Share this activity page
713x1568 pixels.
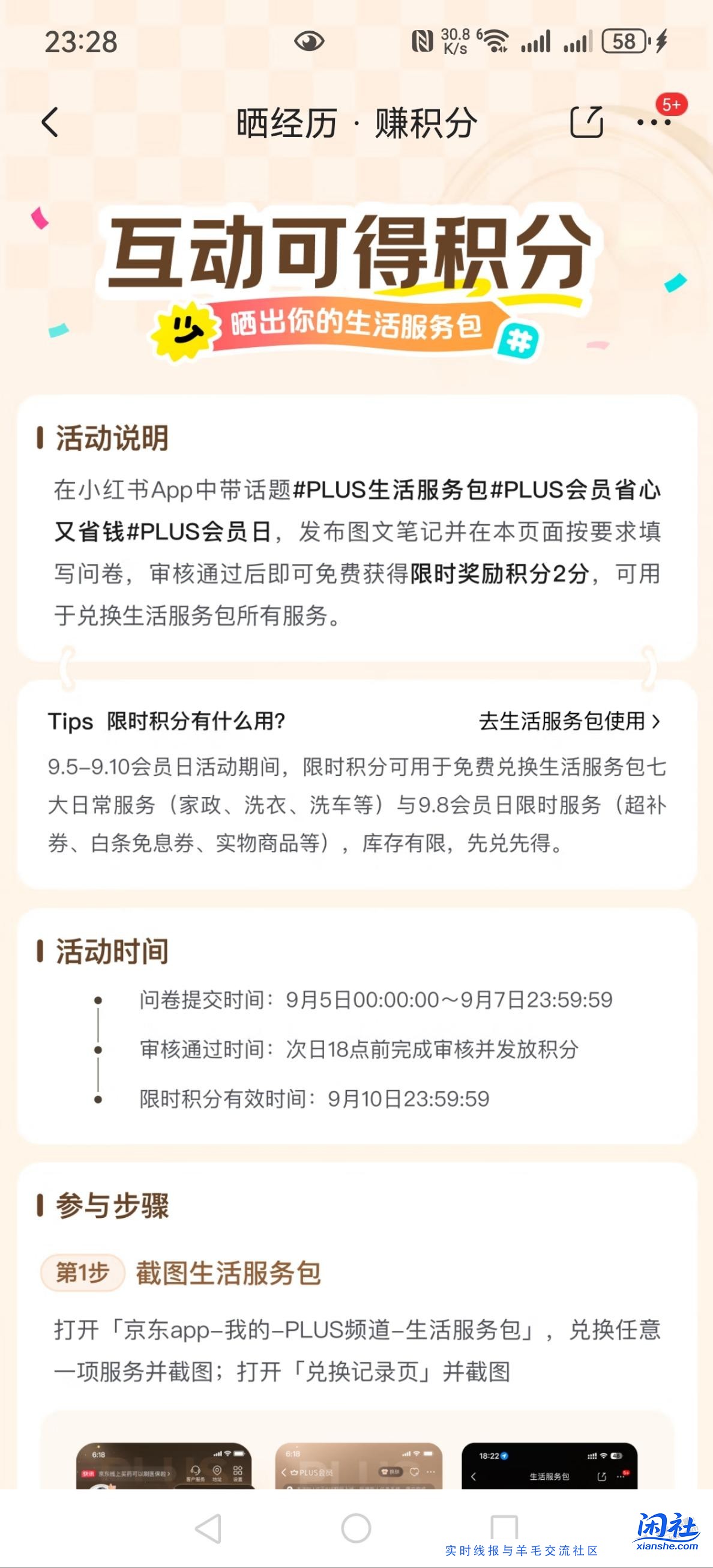pos(586,123)
